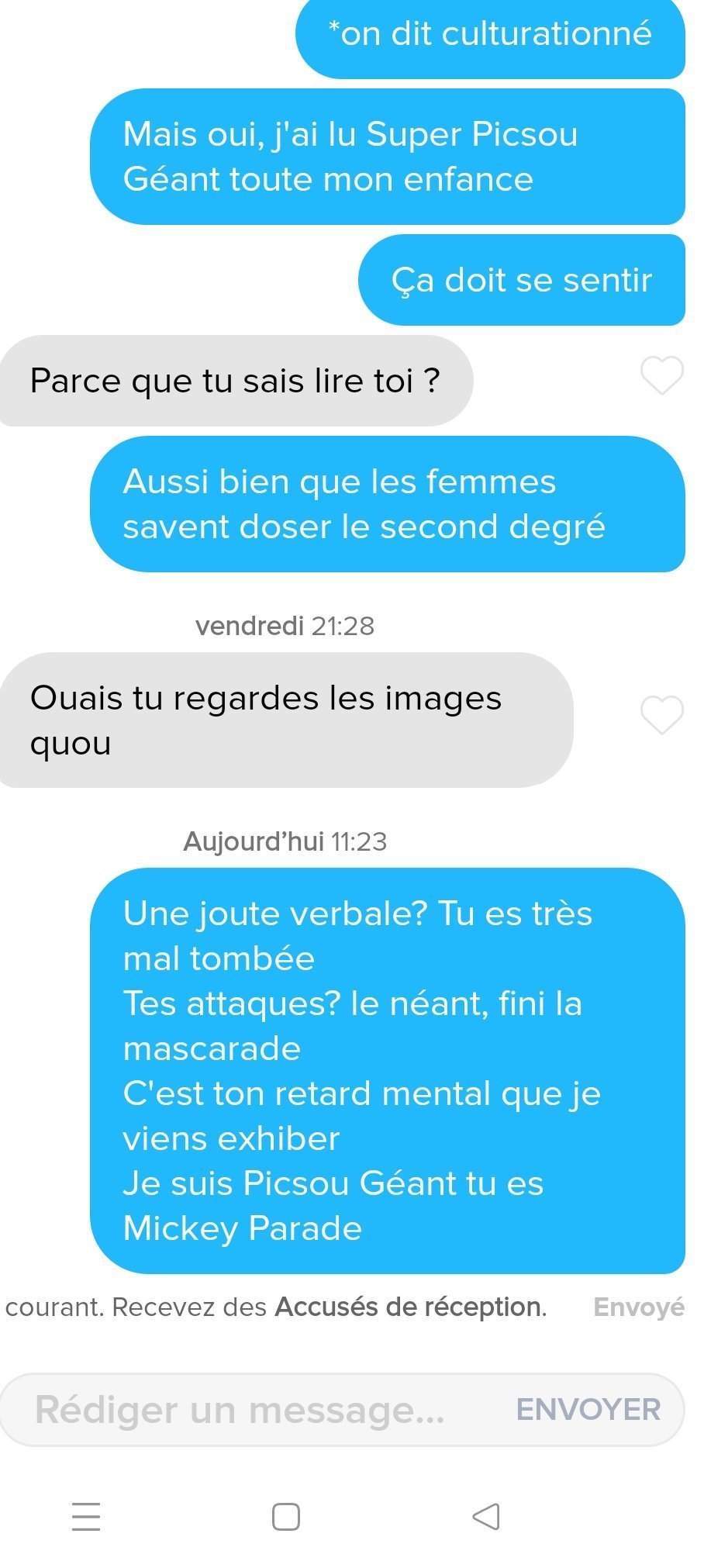Like the message "Parce que tu sais lire toi ?"
The width and height of the screenshot is (704, 1568).
[x=662, y=376]
